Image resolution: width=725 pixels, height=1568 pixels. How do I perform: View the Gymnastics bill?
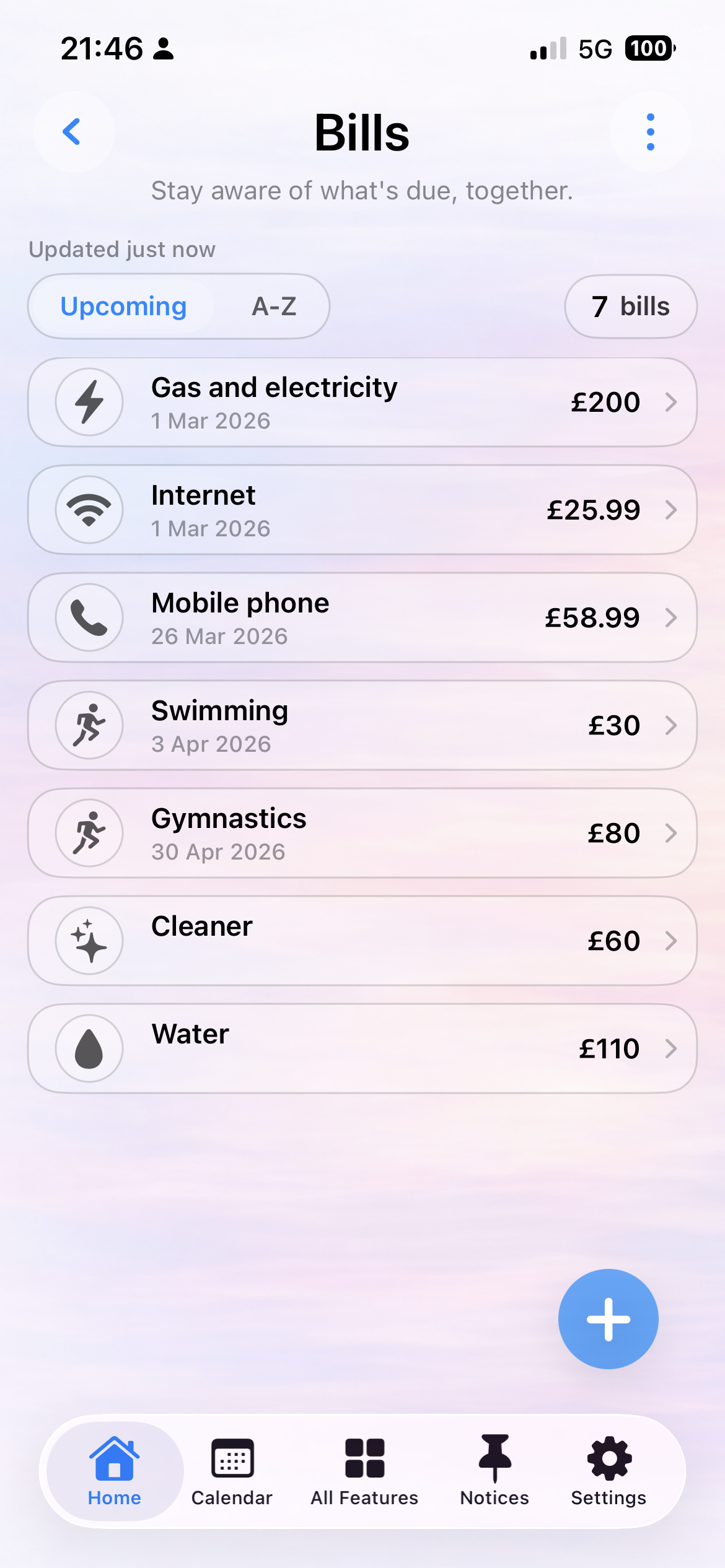(x=362, y=834)
